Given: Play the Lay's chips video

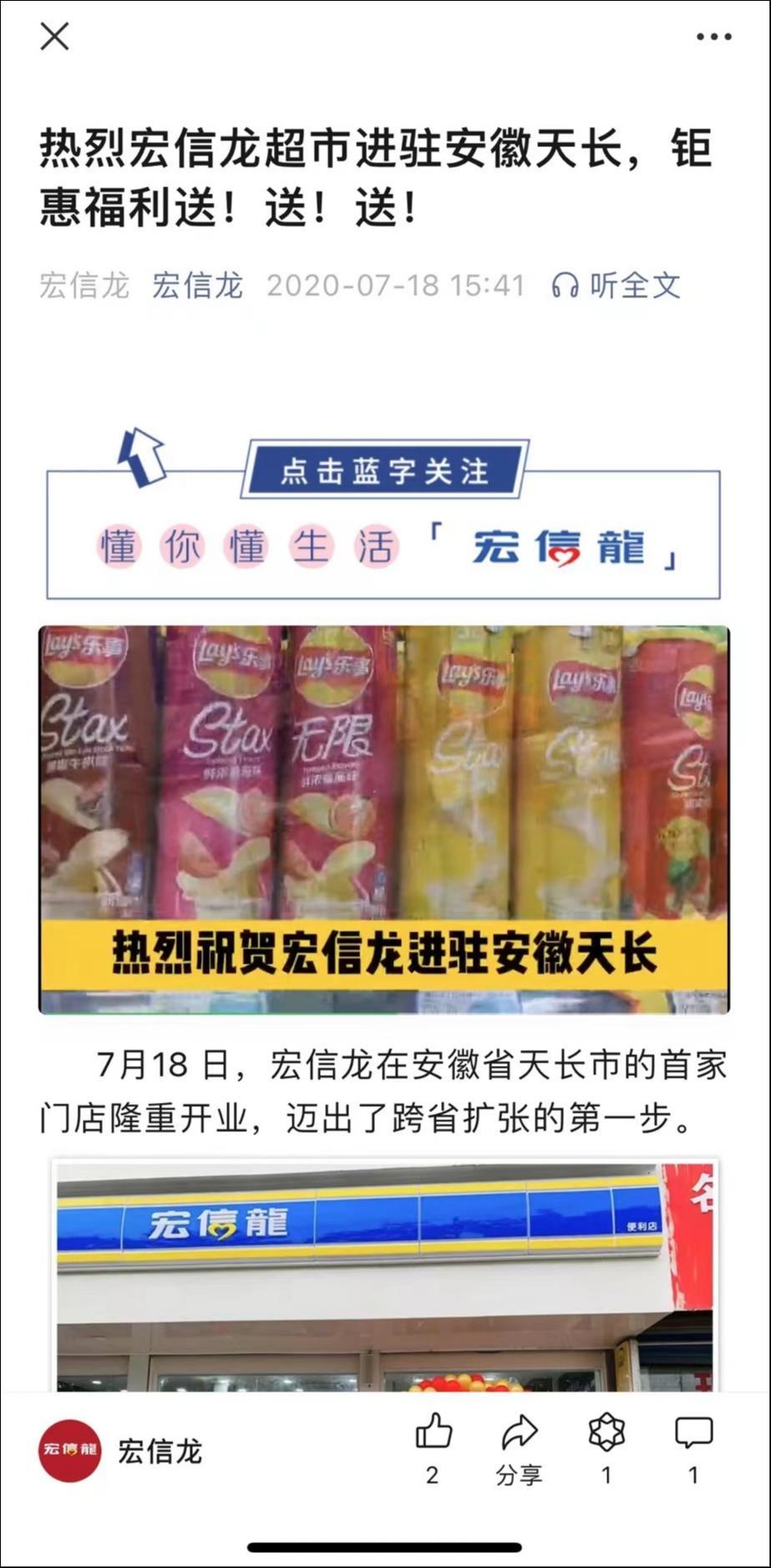Looking at the screenshot, I should pyautogui.click(x=384, y=819).
